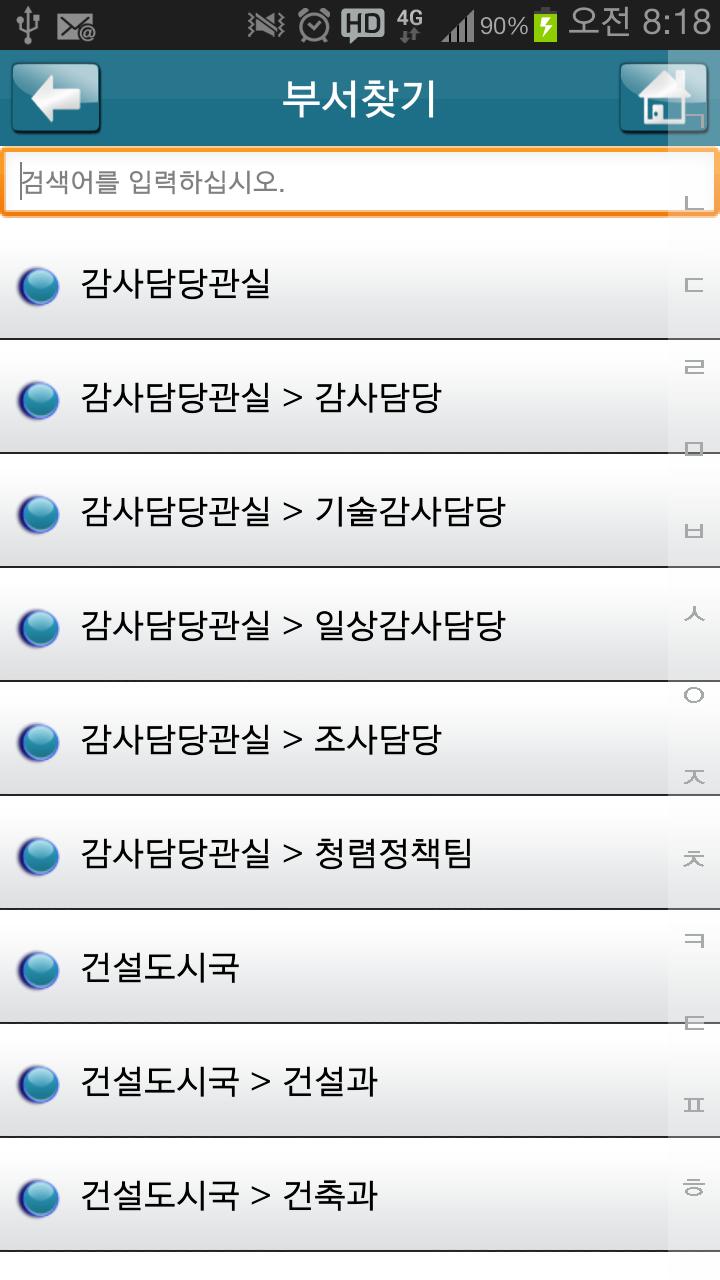Viewport: 720px width, 1280px height.
Task: Select 건설도시국 > 건축과
Action: click(x=330, y=1195)
